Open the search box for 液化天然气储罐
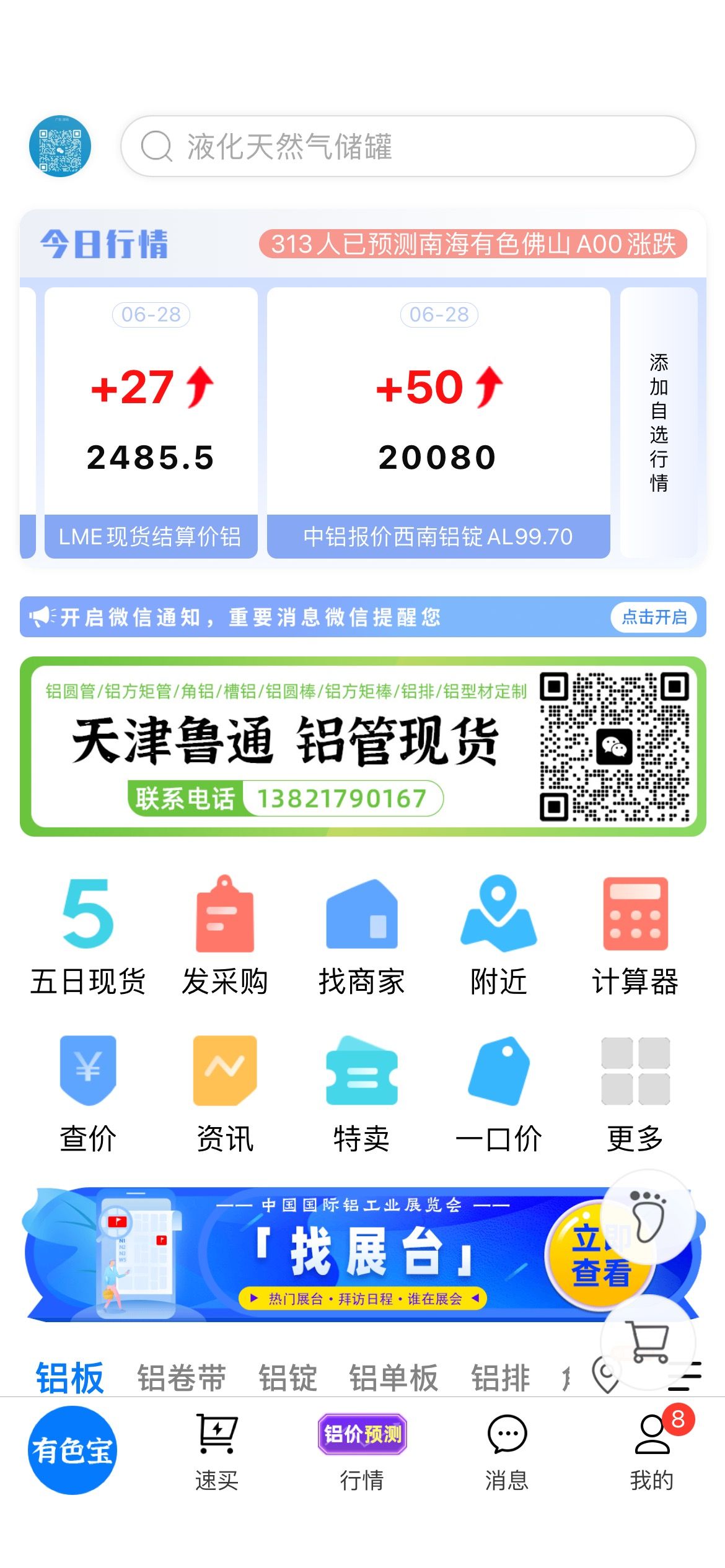Image resolution: width=725 pixels, height=1568 pixels. 408,146
